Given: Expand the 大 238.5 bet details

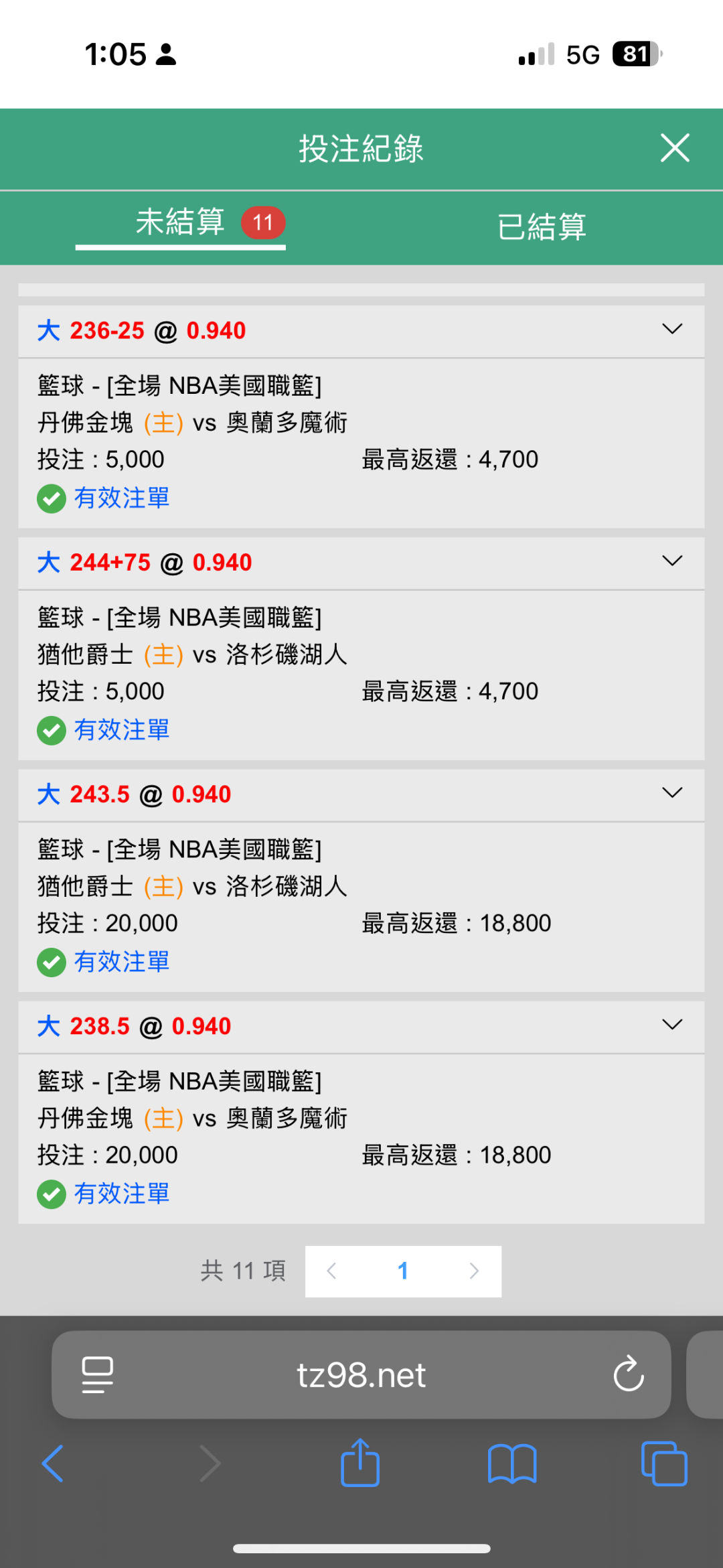Looking at the screenshot, I should [672, 1025].
